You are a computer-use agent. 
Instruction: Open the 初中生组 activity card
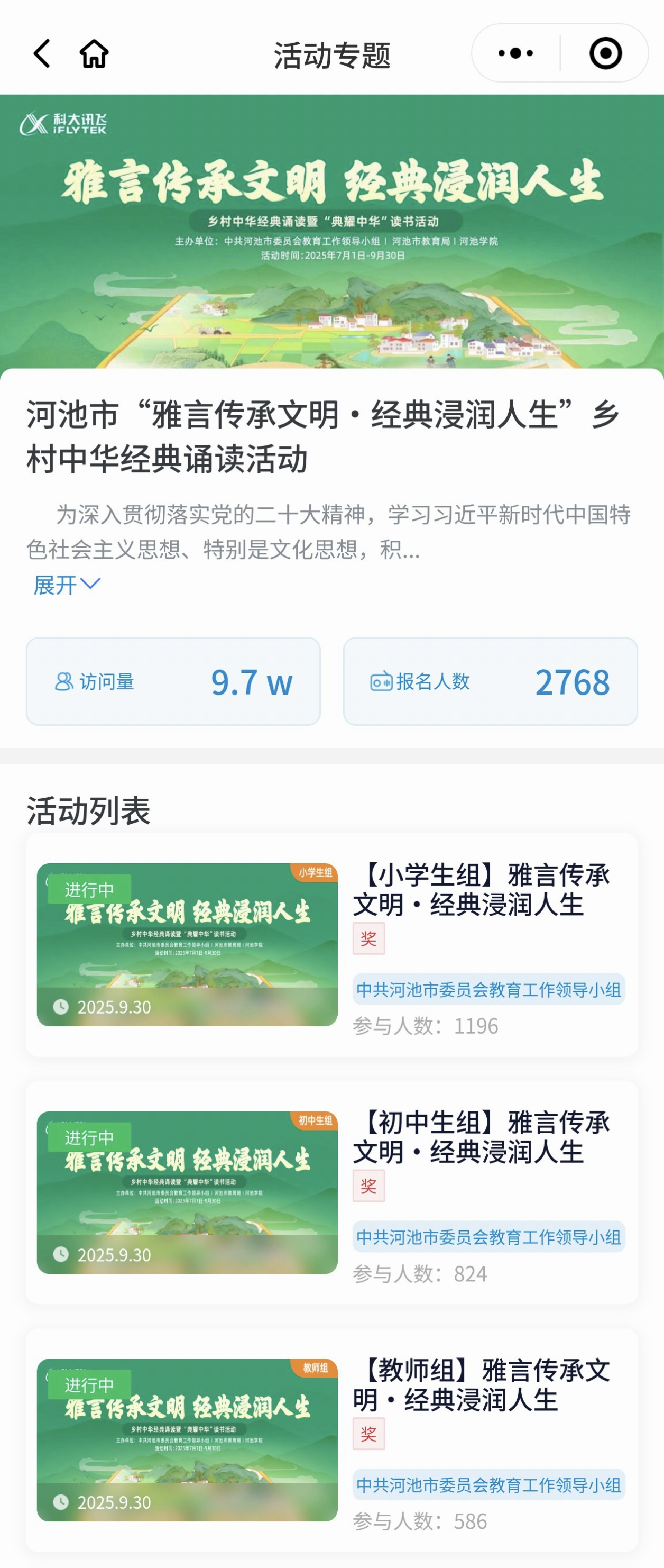[x=331, y=1192]
